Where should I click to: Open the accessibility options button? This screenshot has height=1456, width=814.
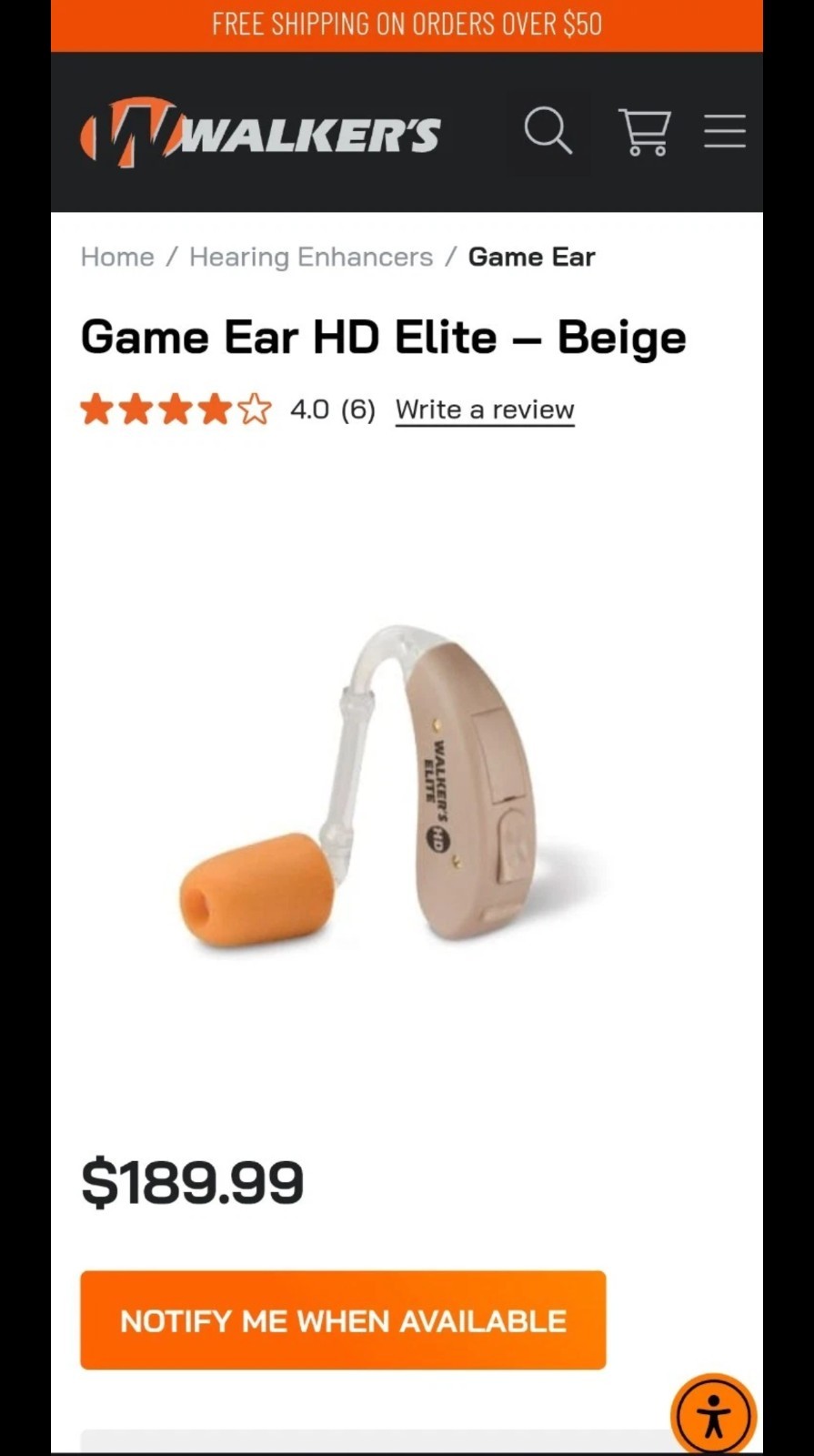coord(714,1416)
